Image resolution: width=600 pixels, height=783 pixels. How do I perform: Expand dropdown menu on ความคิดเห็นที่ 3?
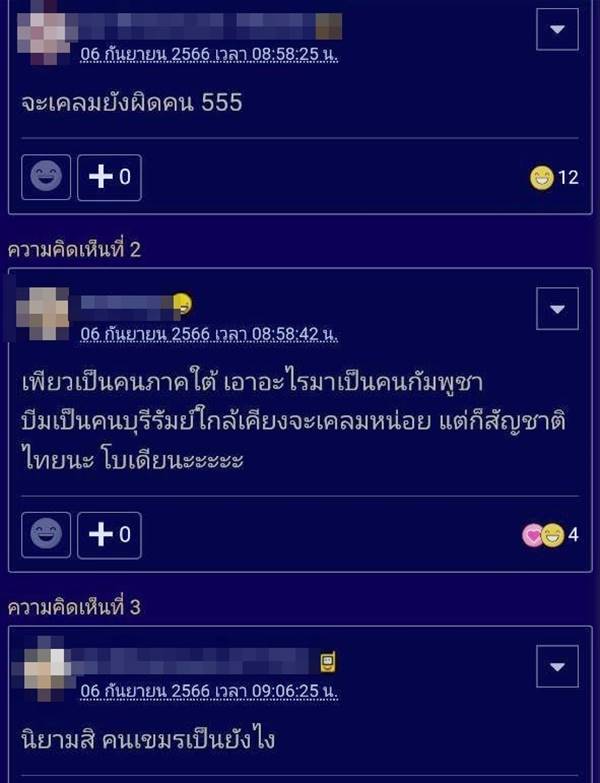(x=557, y=666)
